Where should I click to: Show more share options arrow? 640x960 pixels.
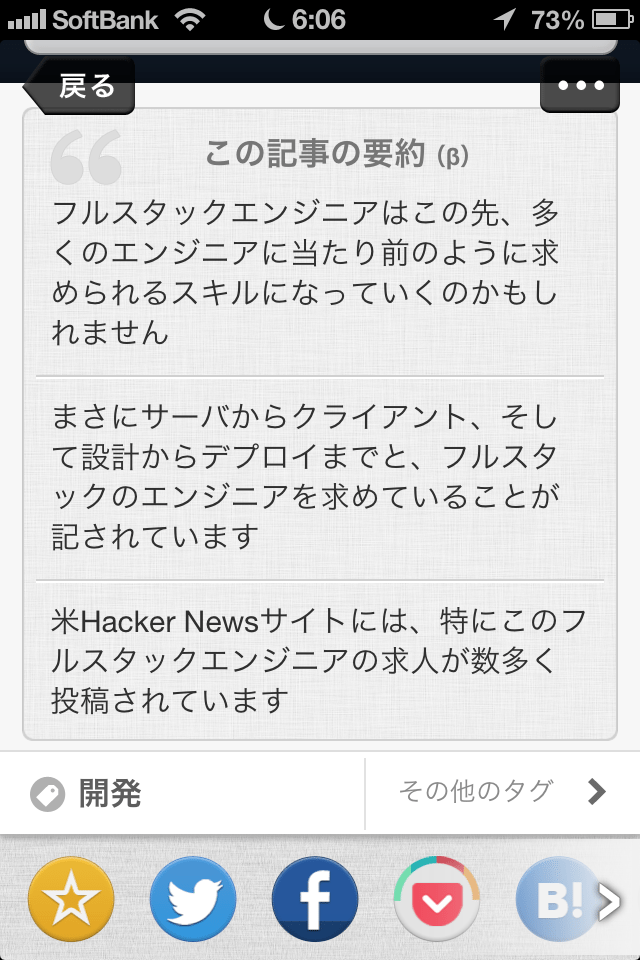[609, 903]
